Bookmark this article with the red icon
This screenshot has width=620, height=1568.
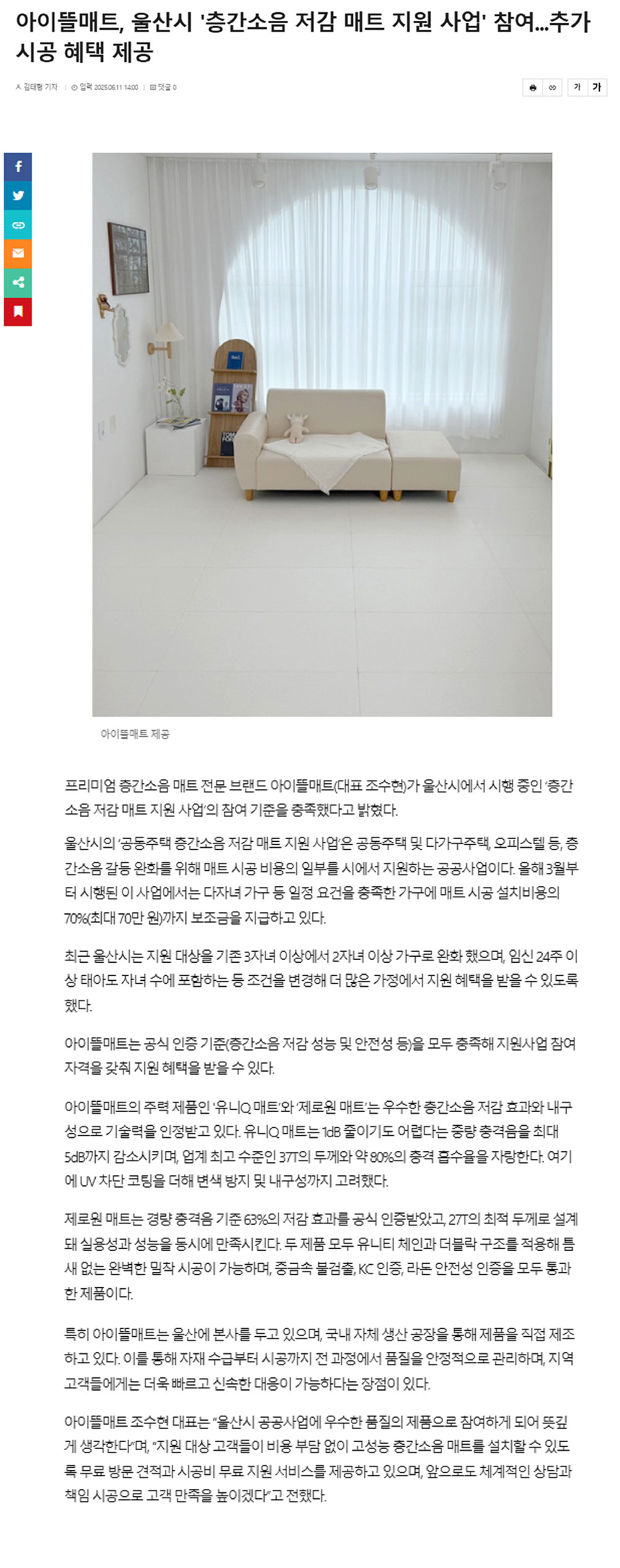click(x=18, y=311)
